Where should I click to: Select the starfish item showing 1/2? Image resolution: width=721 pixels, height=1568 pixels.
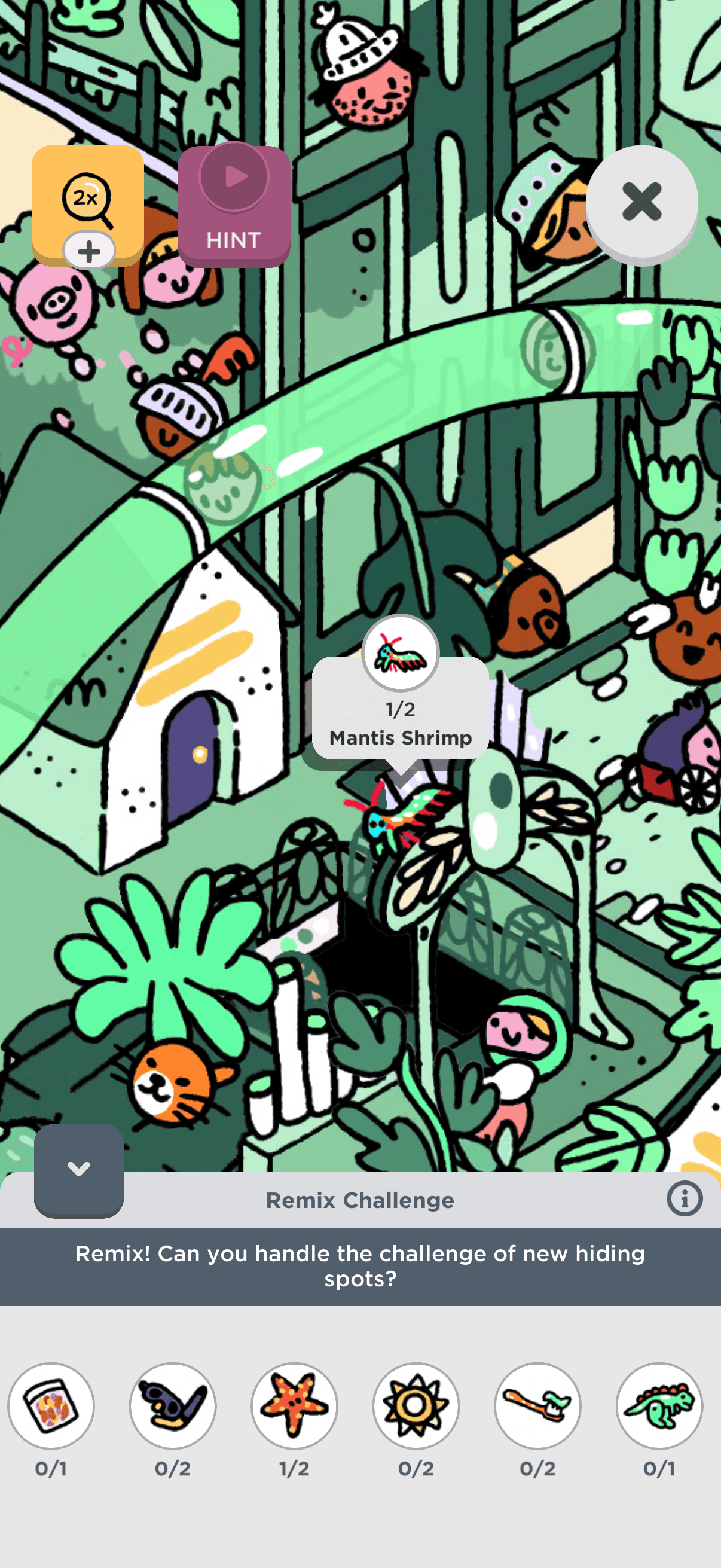point(295,1406)
